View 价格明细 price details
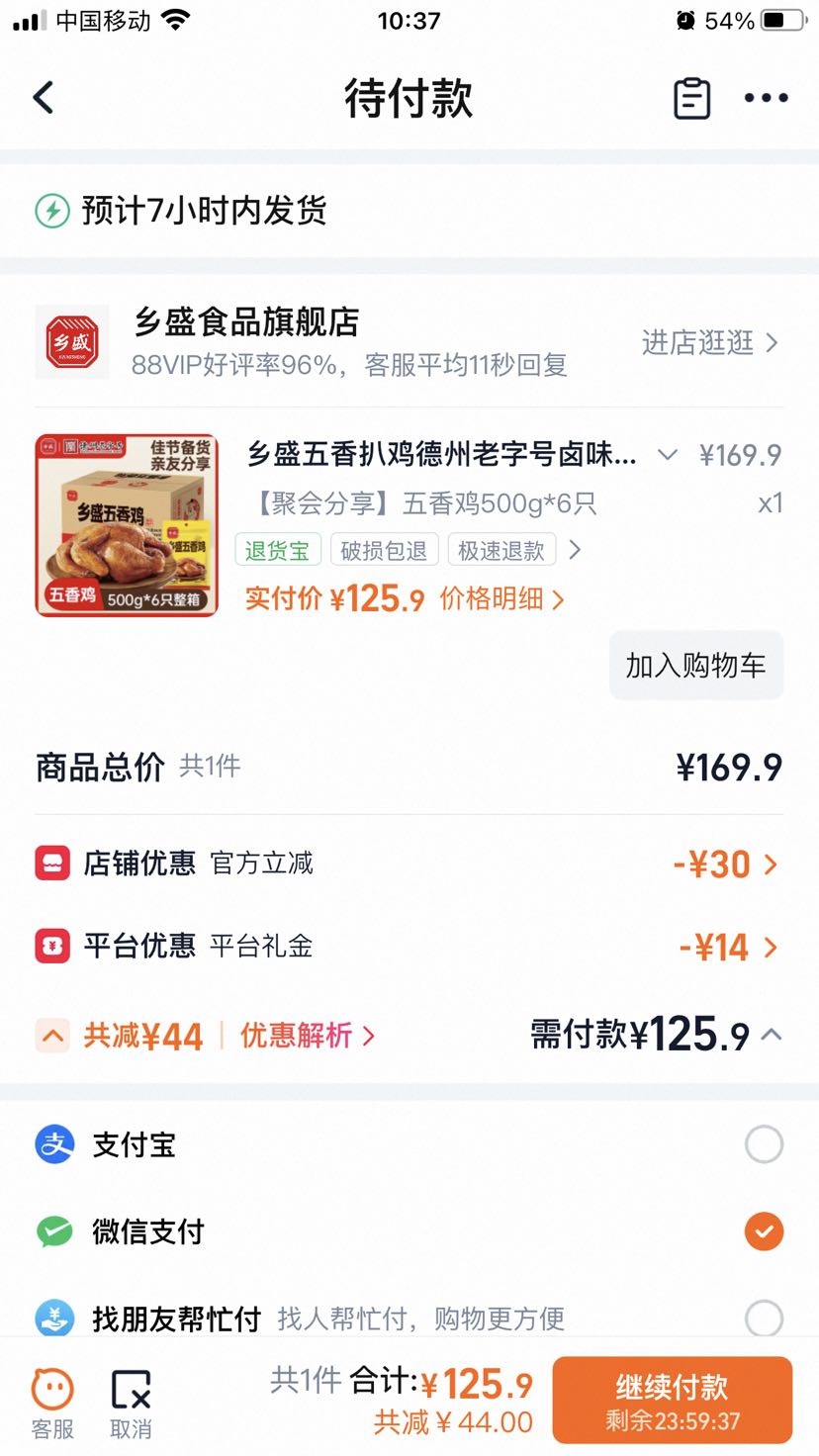The height and width of the screenshot is (1456, 819). [502, 598]
